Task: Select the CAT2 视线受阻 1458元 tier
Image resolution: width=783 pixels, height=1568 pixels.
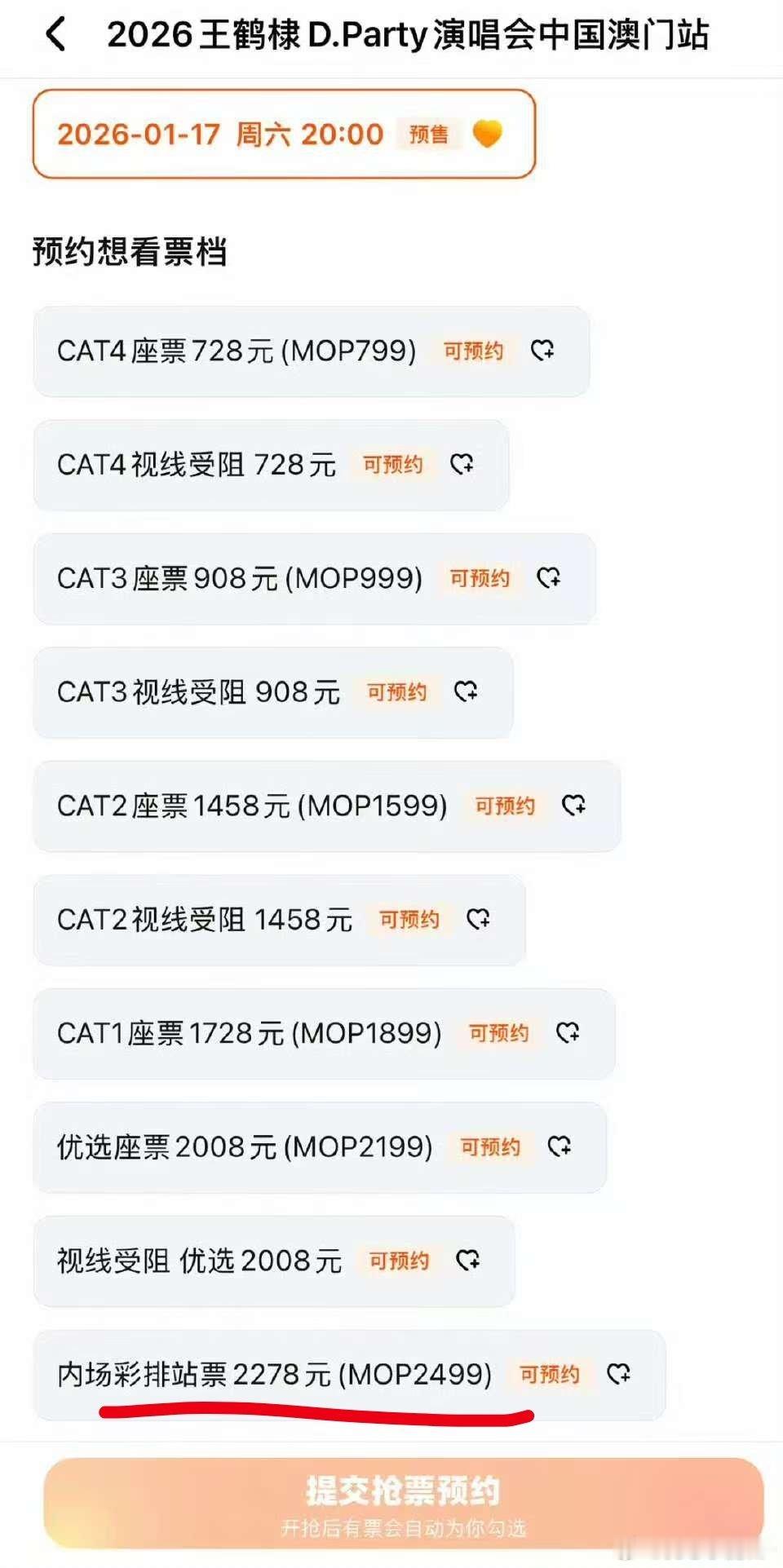Action: point(204,920)
